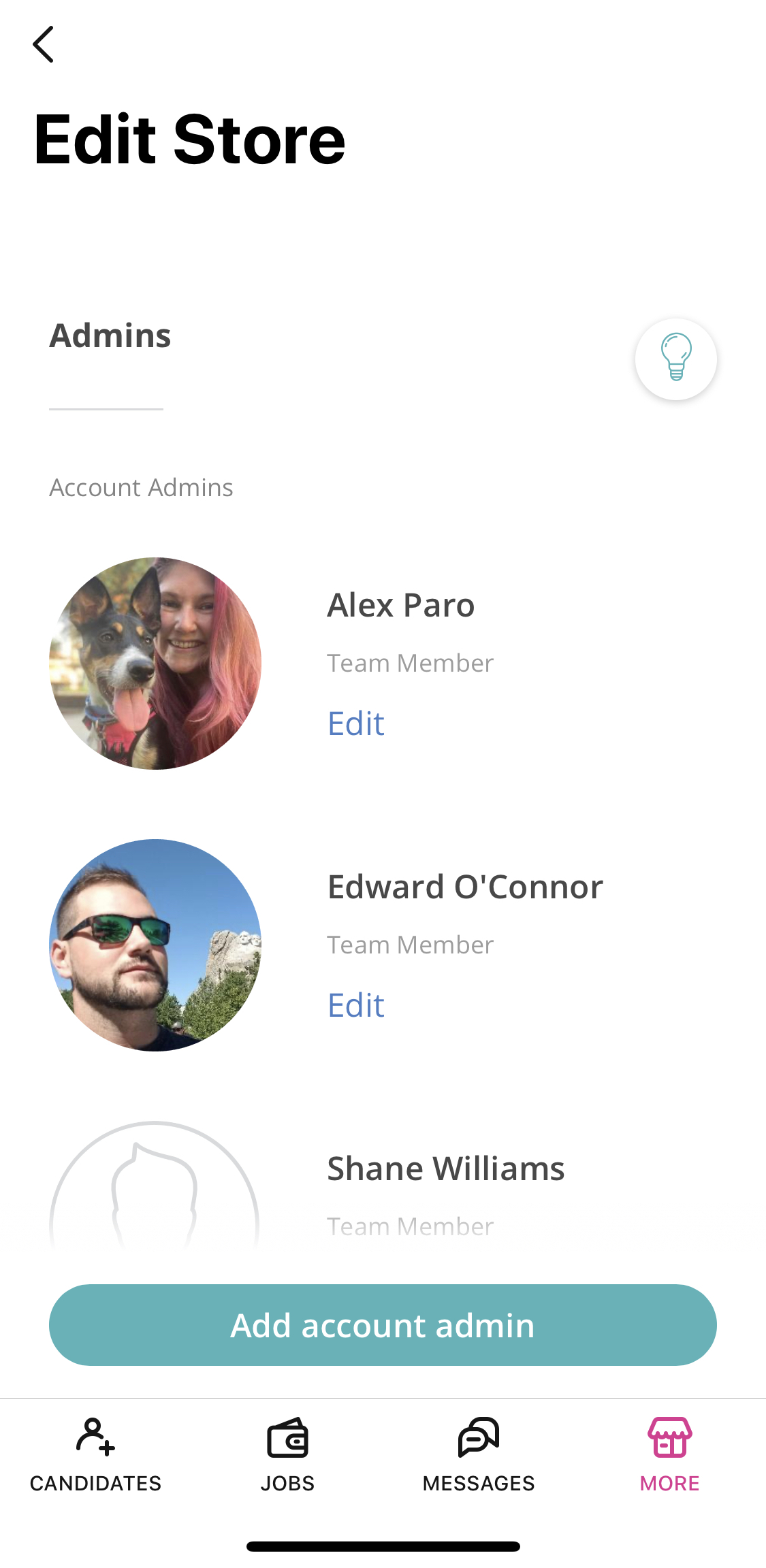Switch to the Candidates tab
766x1568 pixels.
coord(95,1455)
